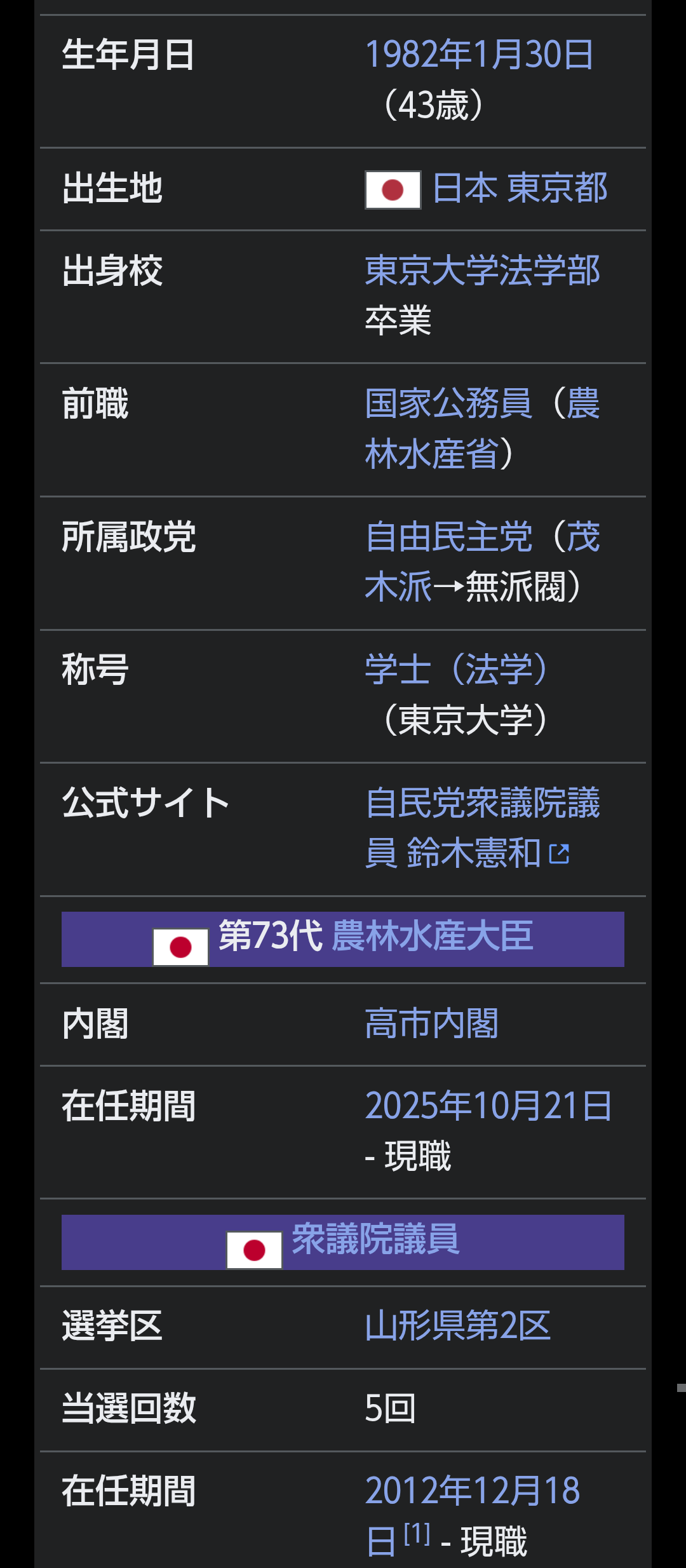Open the 衆議院議員 header link

click(375, 1240)
